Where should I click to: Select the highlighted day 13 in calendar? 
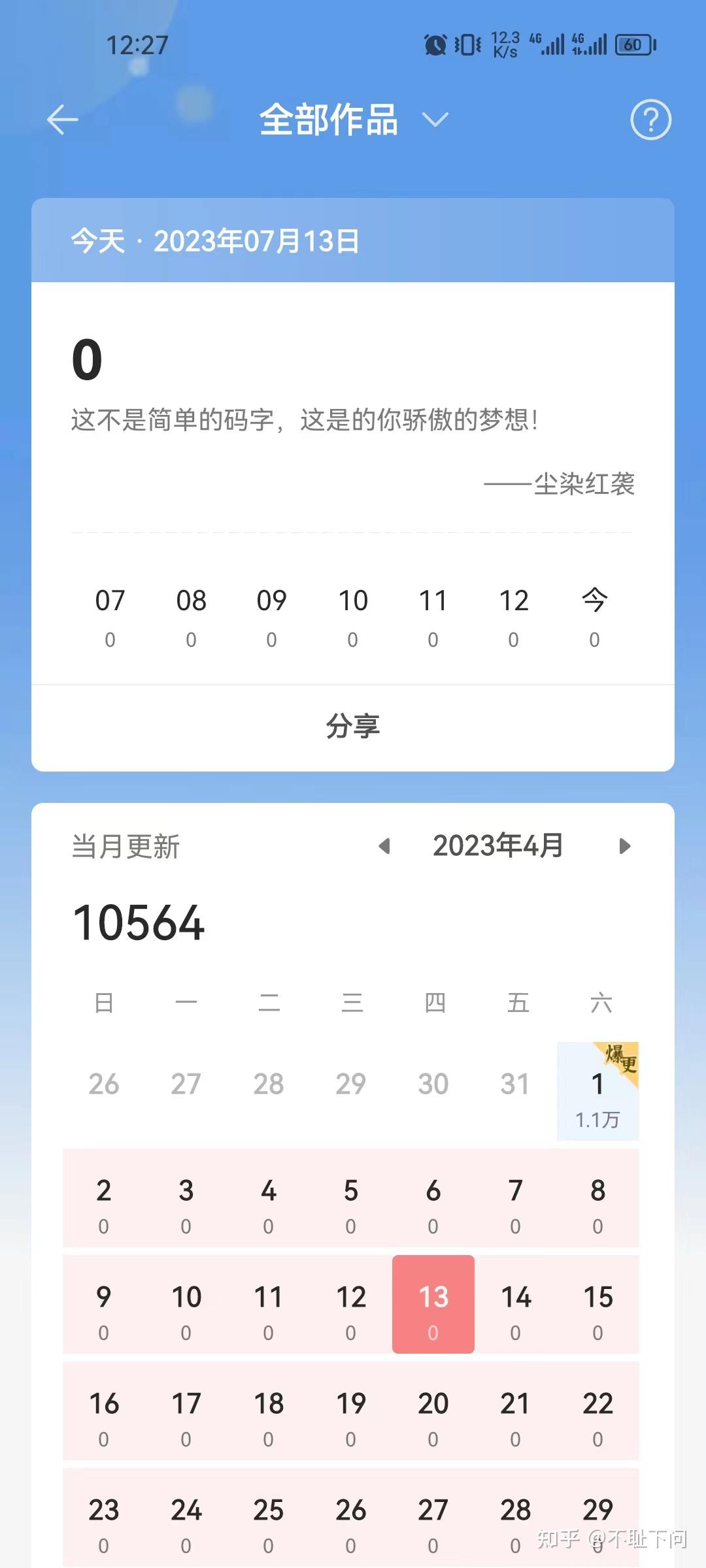433,1304
